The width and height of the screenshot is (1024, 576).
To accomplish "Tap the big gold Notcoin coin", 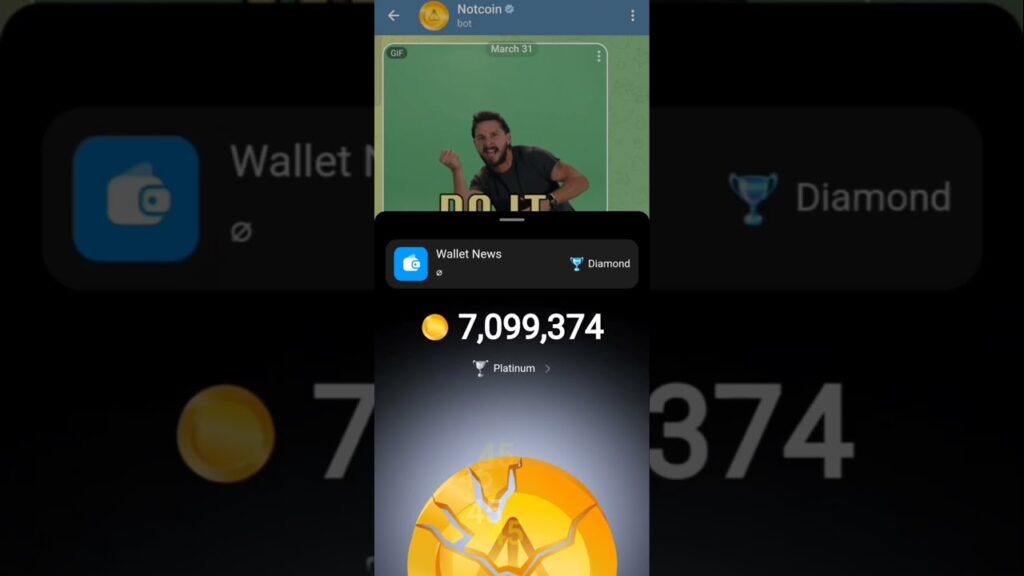I will tap(511, 520).
